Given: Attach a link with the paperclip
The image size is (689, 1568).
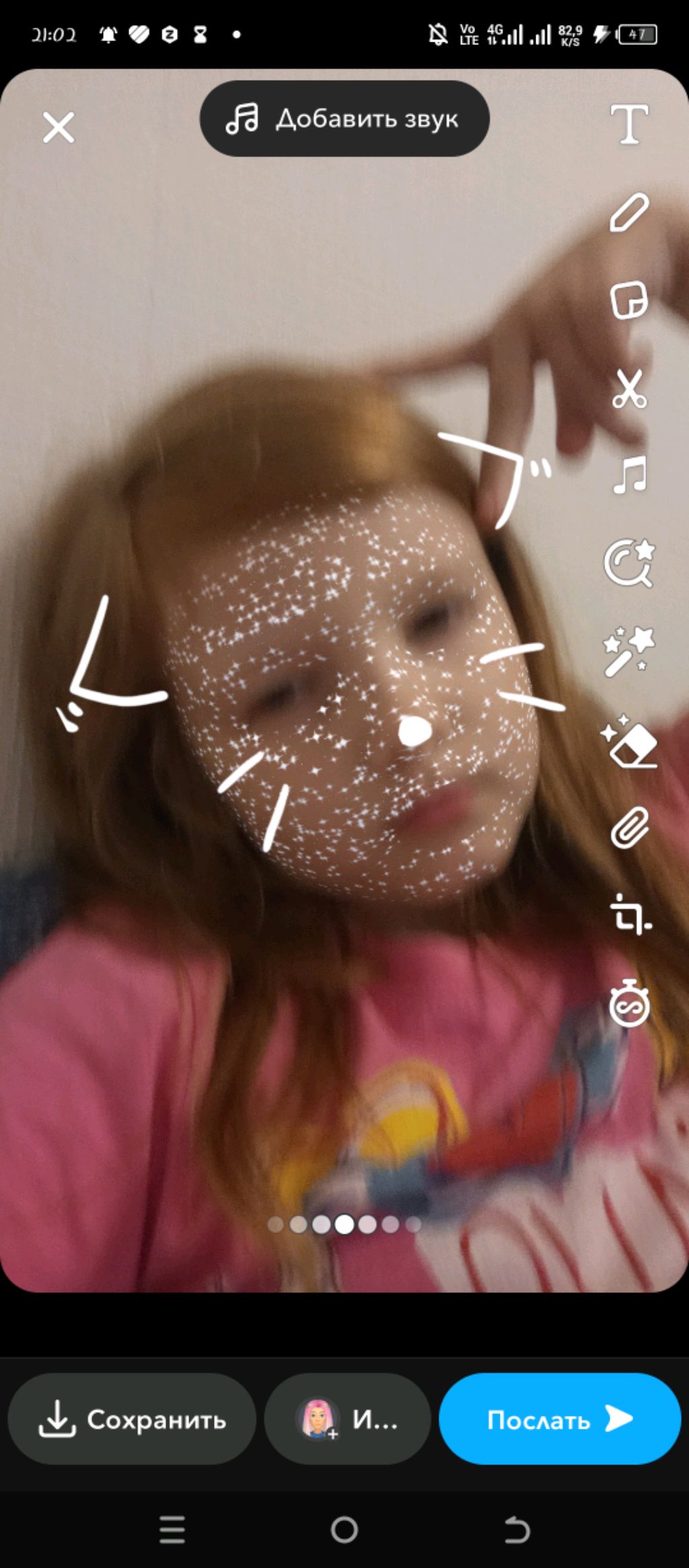Looking at the screenshot, I should [629, 828].
